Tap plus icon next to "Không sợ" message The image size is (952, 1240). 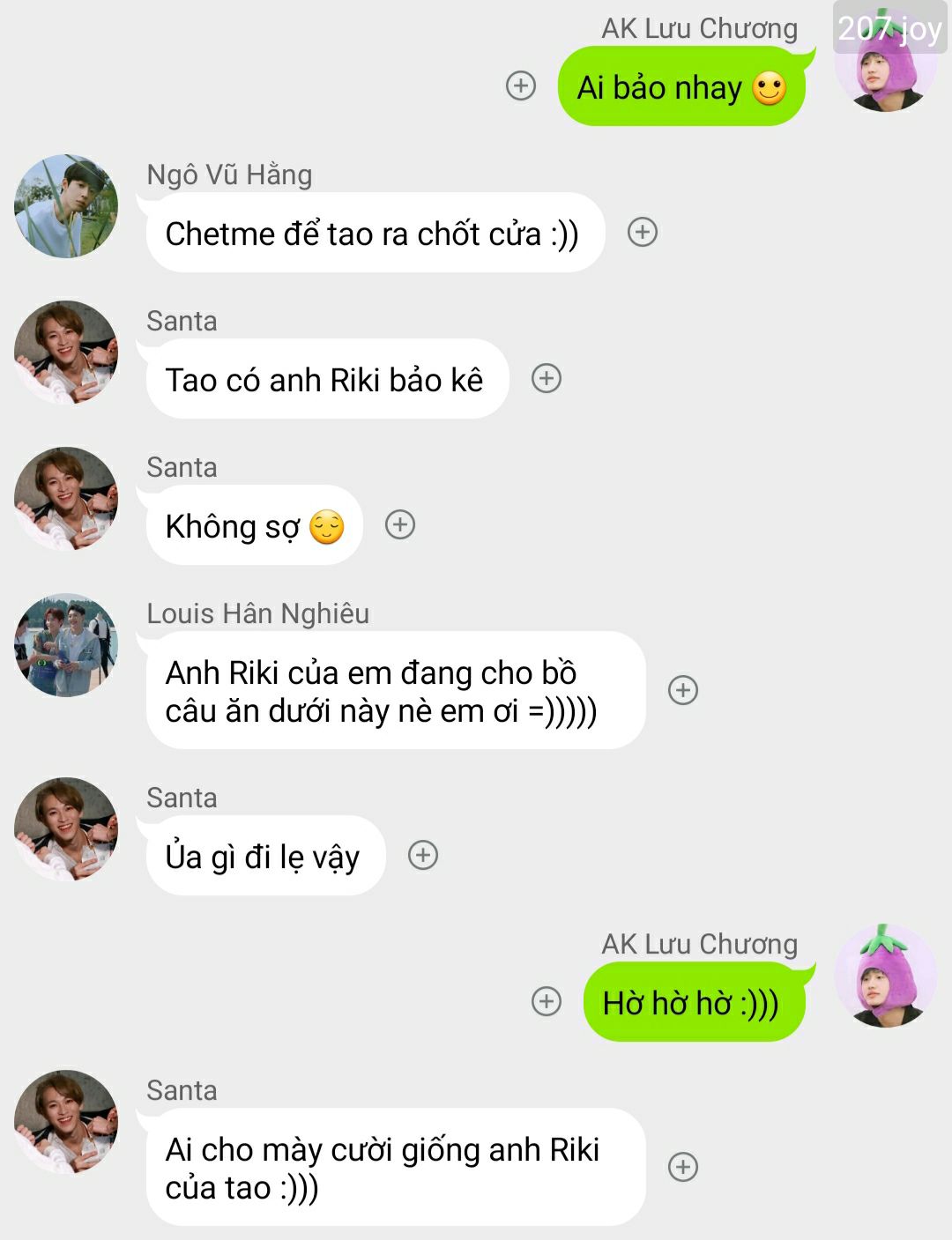400,524
